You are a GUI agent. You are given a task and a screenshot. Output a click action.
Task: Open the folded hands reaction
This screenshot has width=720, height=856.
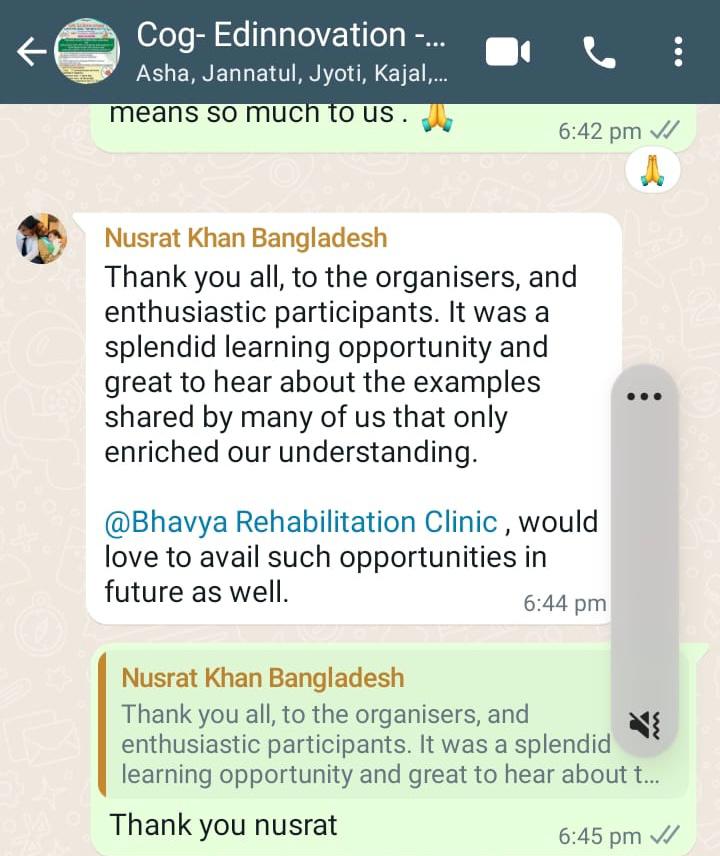click(x=652, y=171)
